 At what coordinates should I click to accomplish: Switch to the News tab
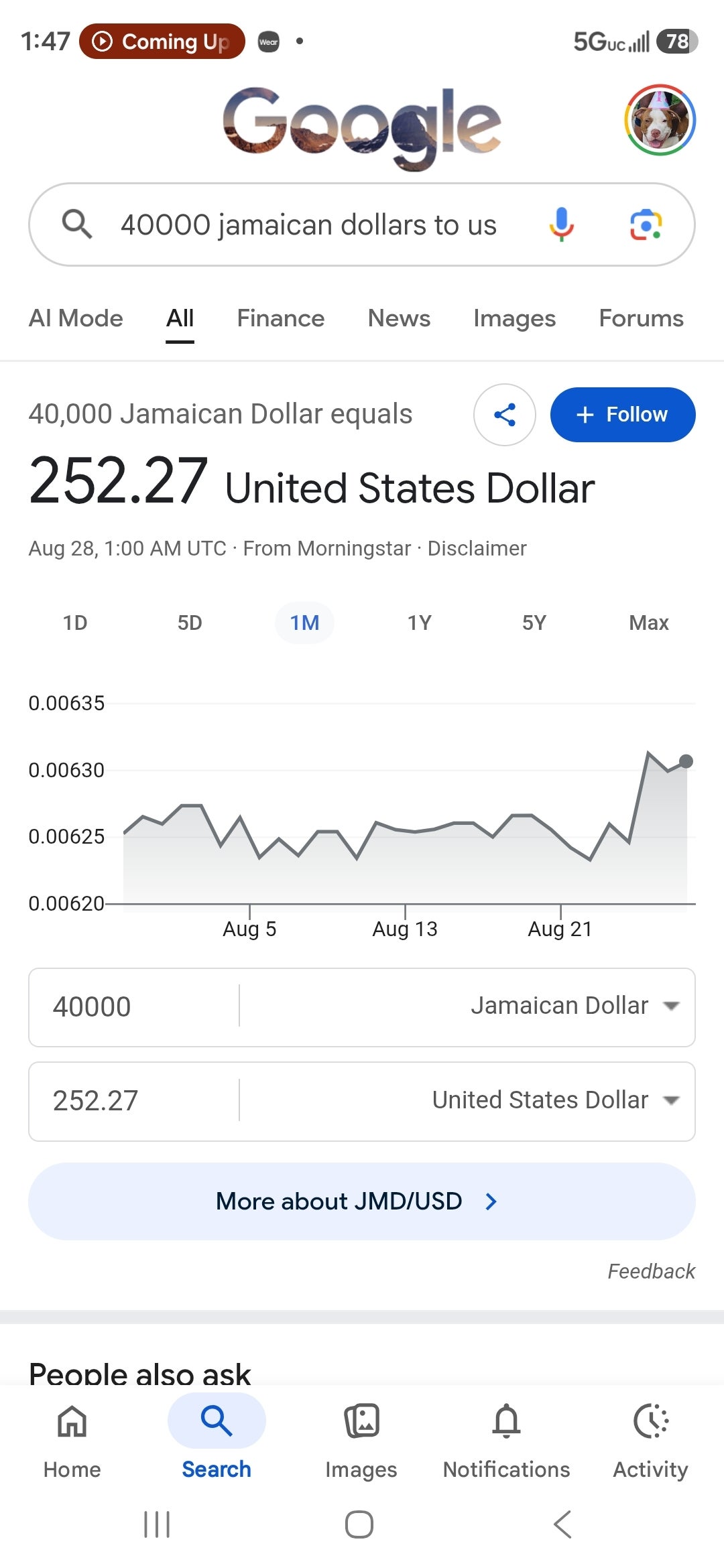click(399, 318)
